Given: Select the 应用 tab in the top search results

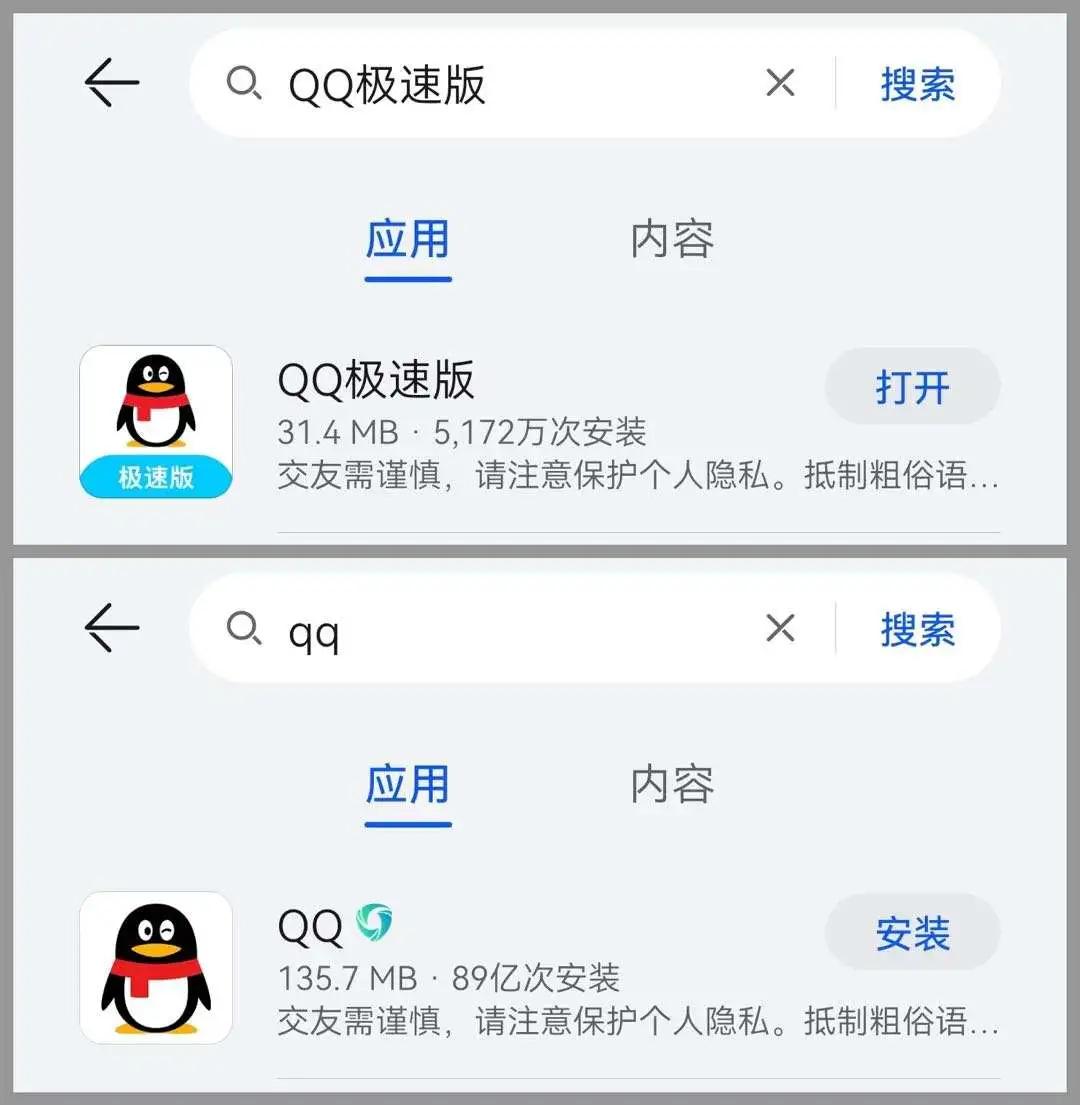Looking at the screenshot, I should pyautogui.click(x=407, y=240).
